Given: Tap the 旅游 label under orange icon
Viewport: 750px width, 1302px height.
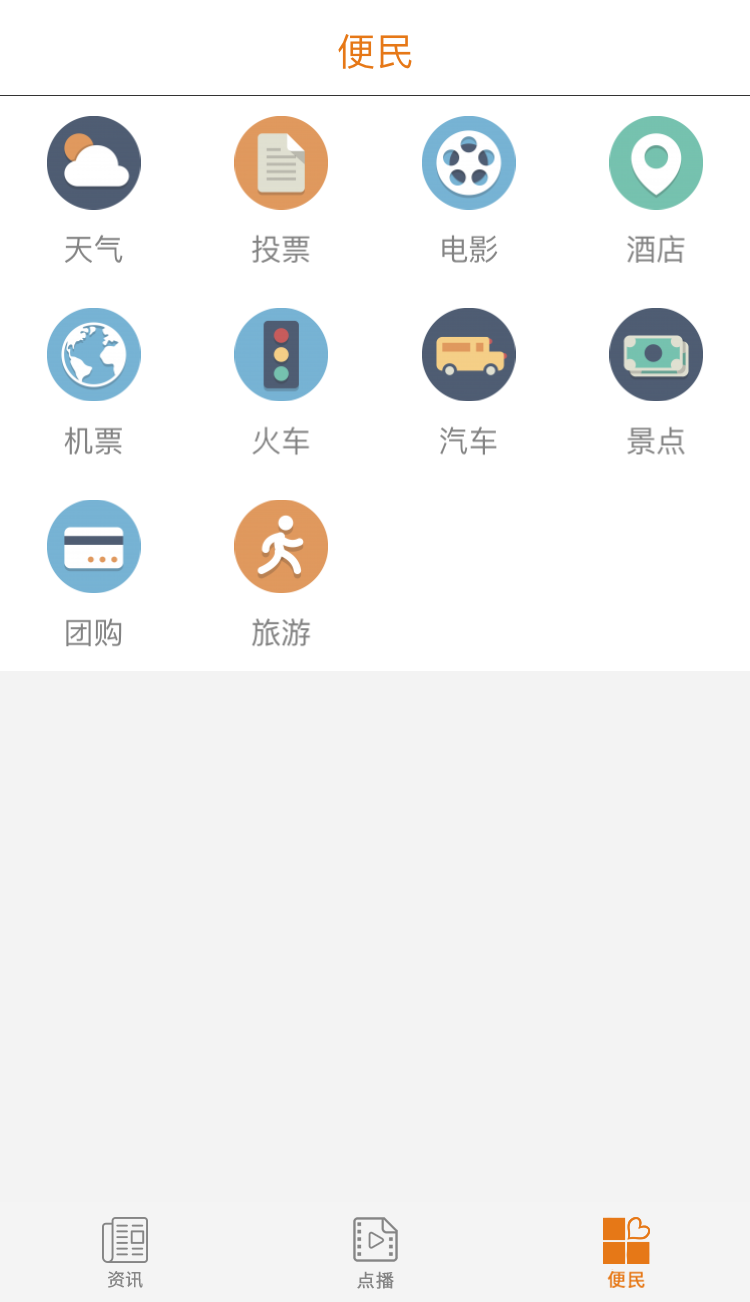Looking at the screenshot, I should (281, 633).
